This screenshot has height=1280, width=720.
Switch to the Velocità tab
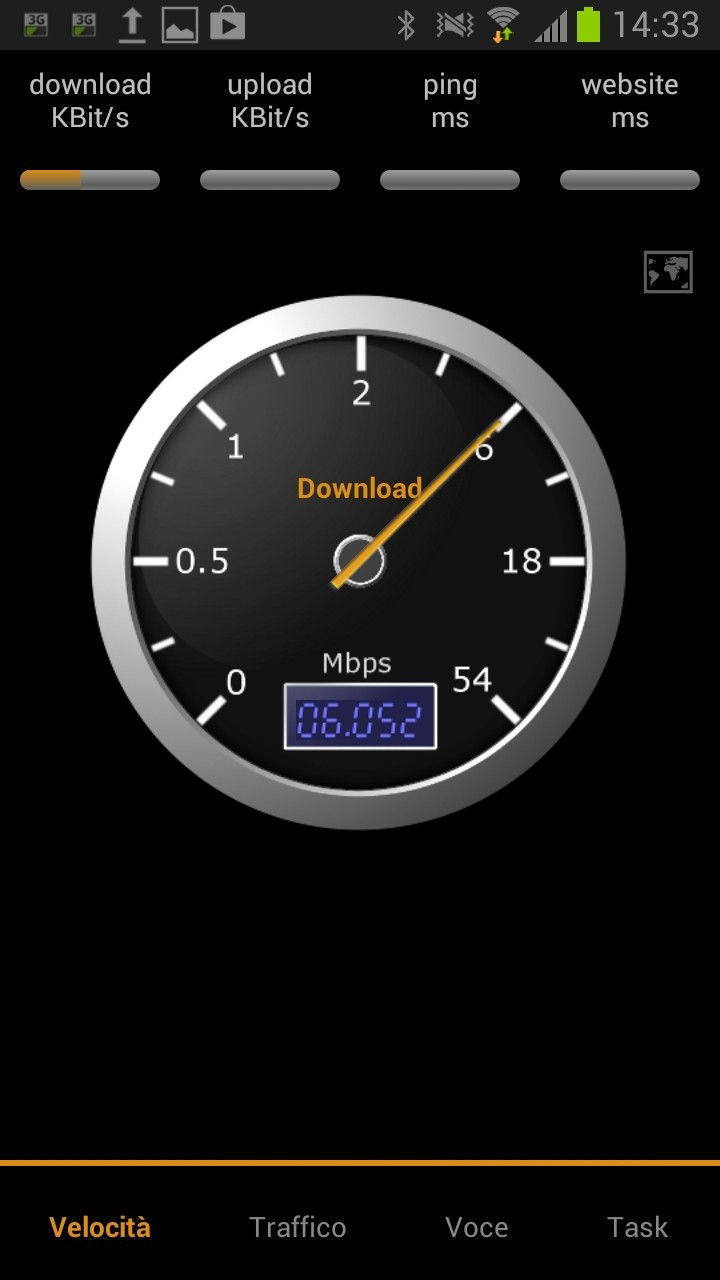coord(100,1227)
